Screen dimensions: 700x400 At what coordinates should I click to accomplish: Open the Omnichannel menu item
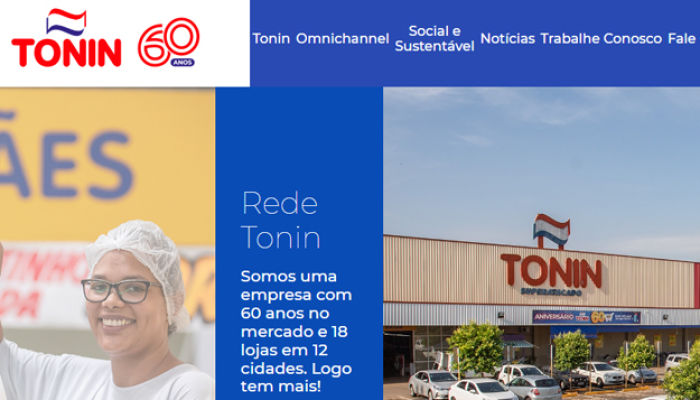342,39
